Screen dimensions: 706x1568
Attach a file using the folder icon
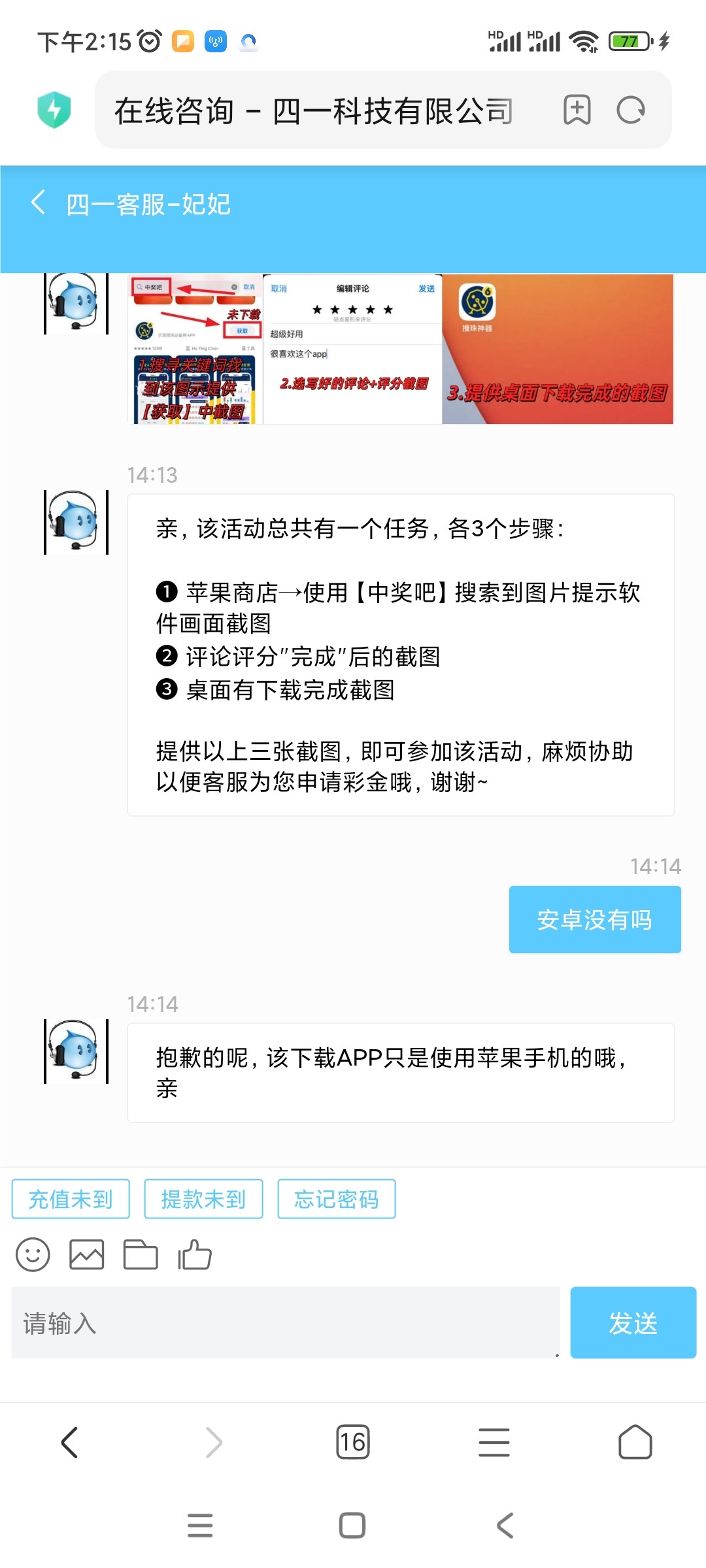[x=141, y=1254]
